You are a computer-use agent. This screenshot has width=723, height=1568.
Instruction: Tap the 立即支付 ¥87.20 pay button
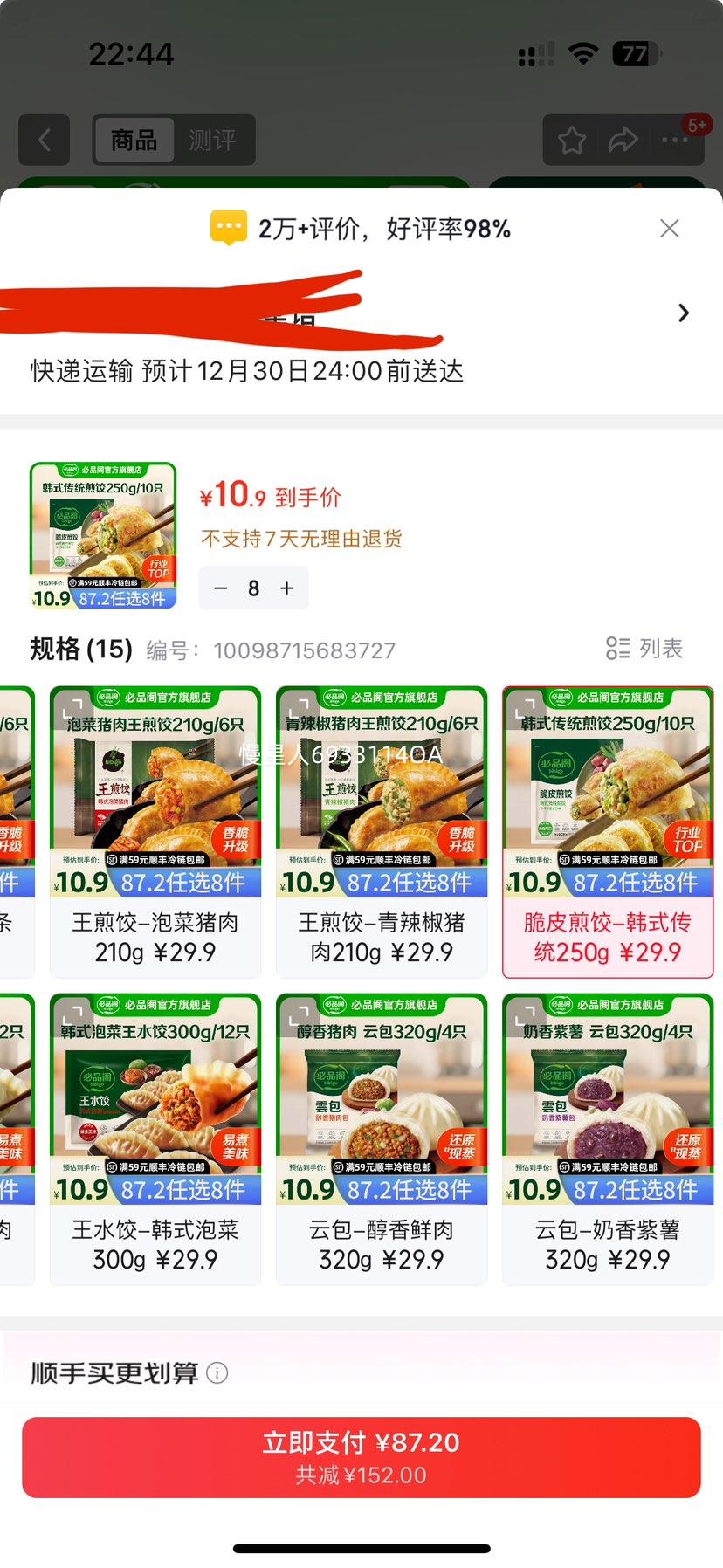(x=361, y=1456)
